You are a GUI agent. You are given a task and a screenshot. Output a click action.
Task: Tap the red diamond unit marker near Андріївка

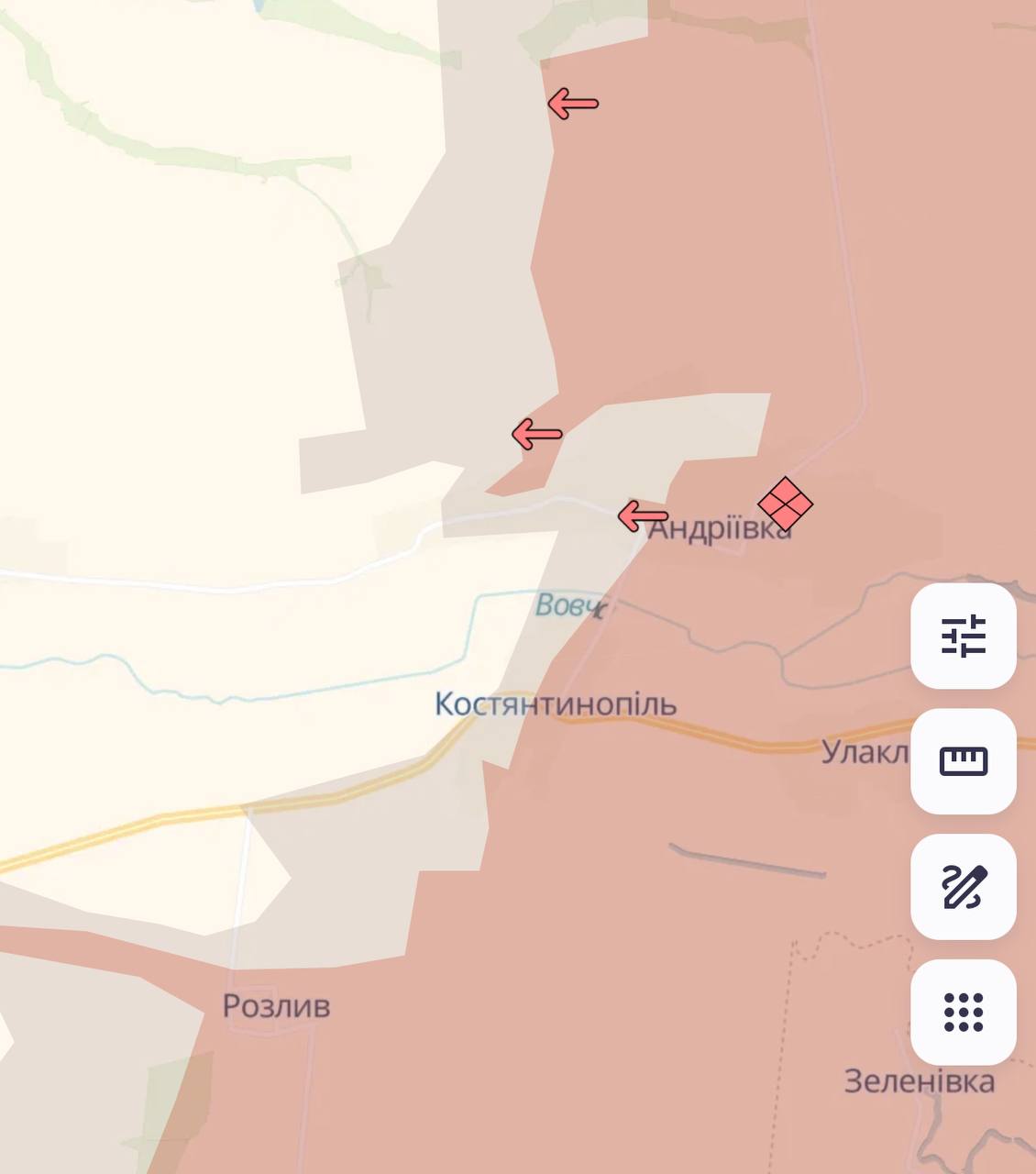click(x=786, y=504)
